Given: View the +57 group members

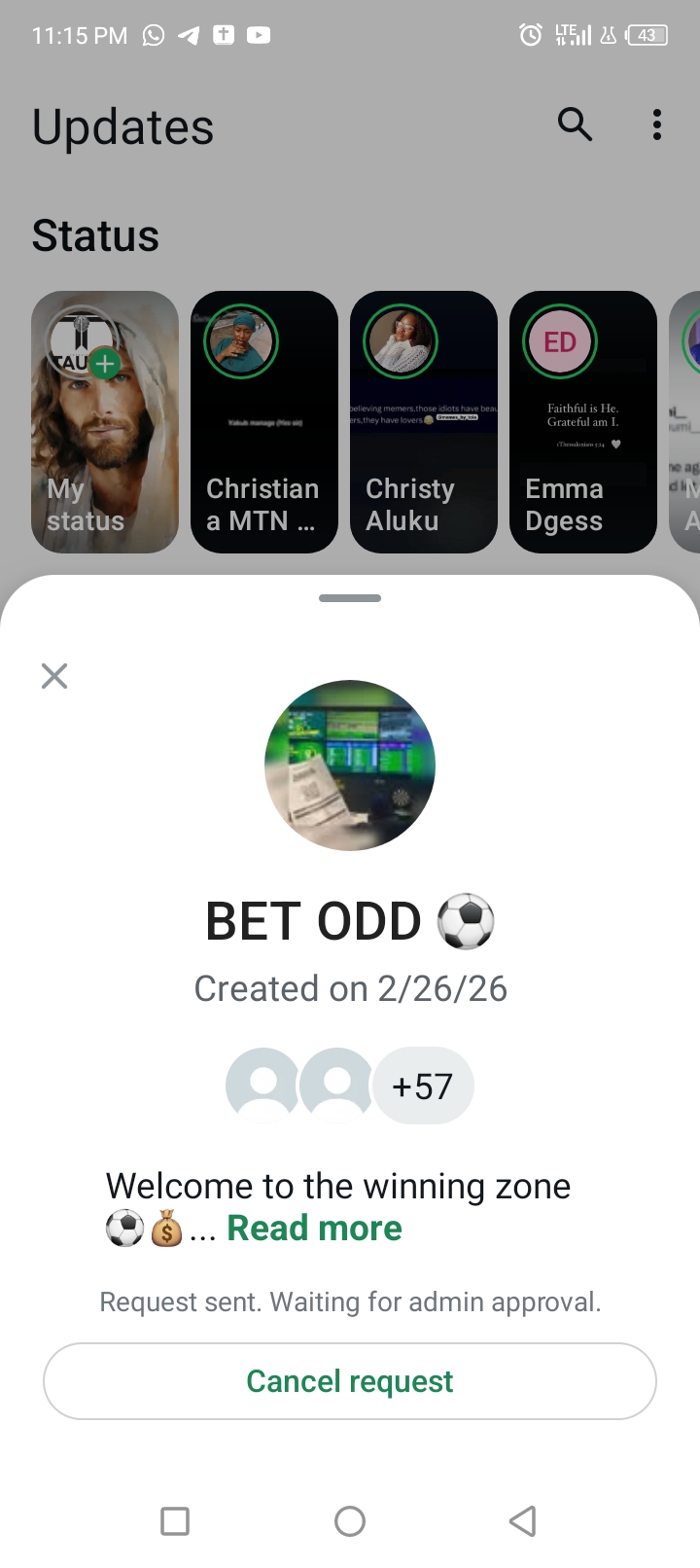Looking at the screenshot, I should point(423,1086).
